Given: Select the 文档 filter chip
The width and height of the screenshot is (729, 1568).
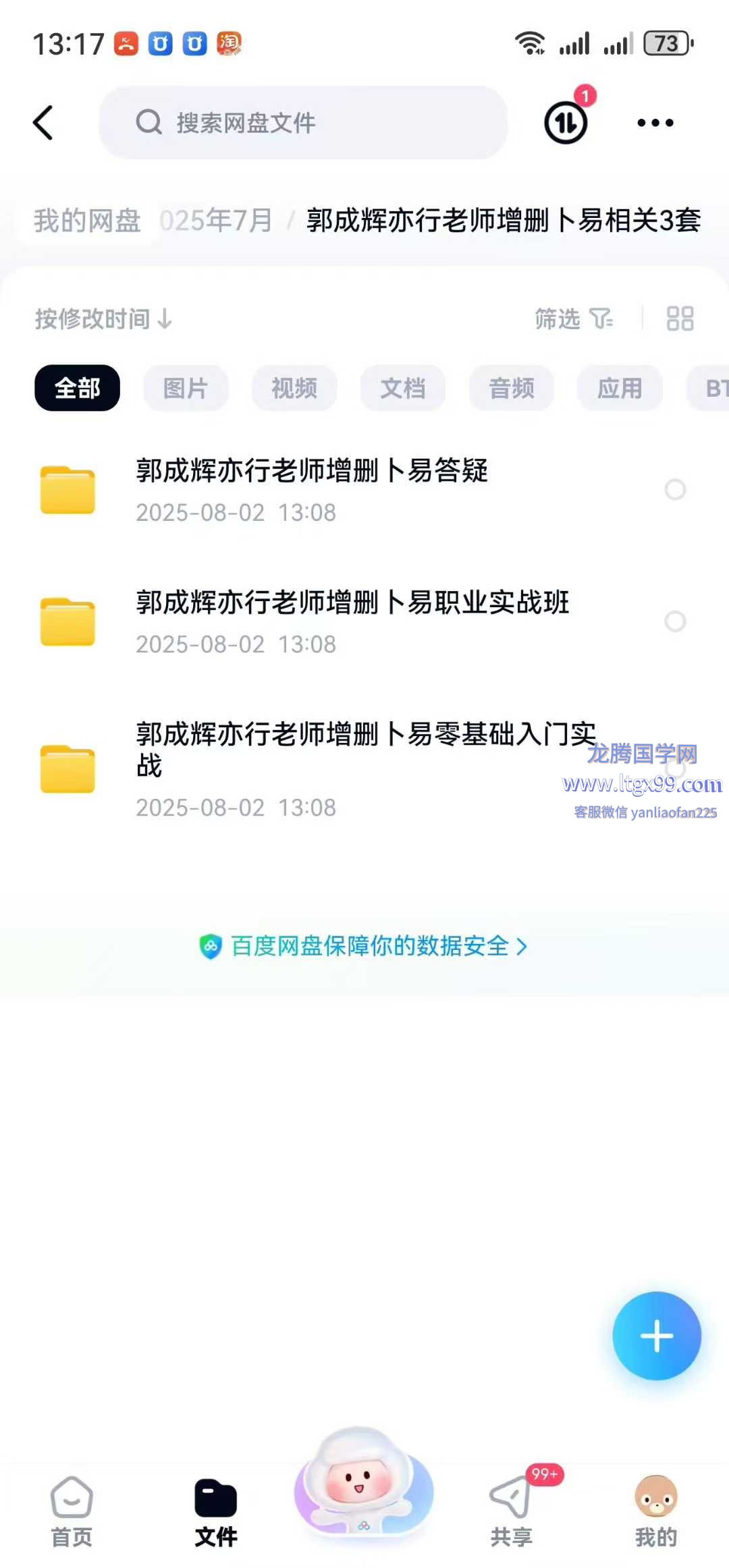Looking at the screenshot, I should (x=403, y=388).
